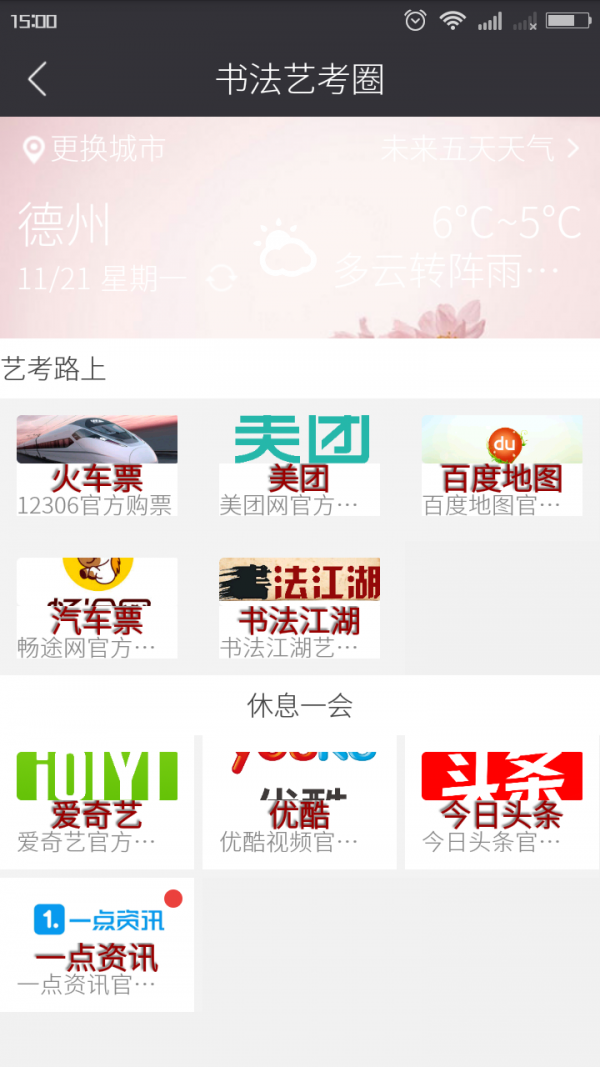Screen dimensions: 600x1067
Task: Open the 书法江湖 tile
Action: [x=299, y=608]
